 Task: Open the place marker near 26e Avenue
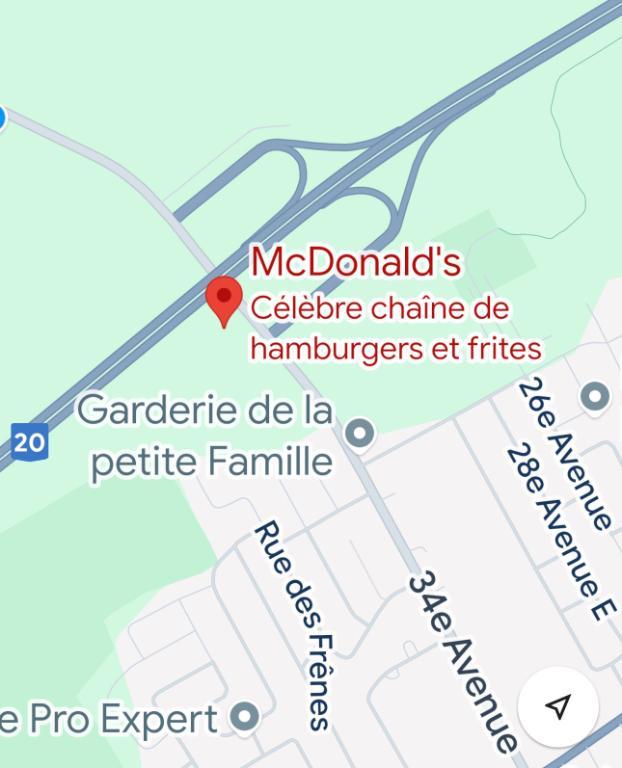pyautogui.click(x=595, y=396)
